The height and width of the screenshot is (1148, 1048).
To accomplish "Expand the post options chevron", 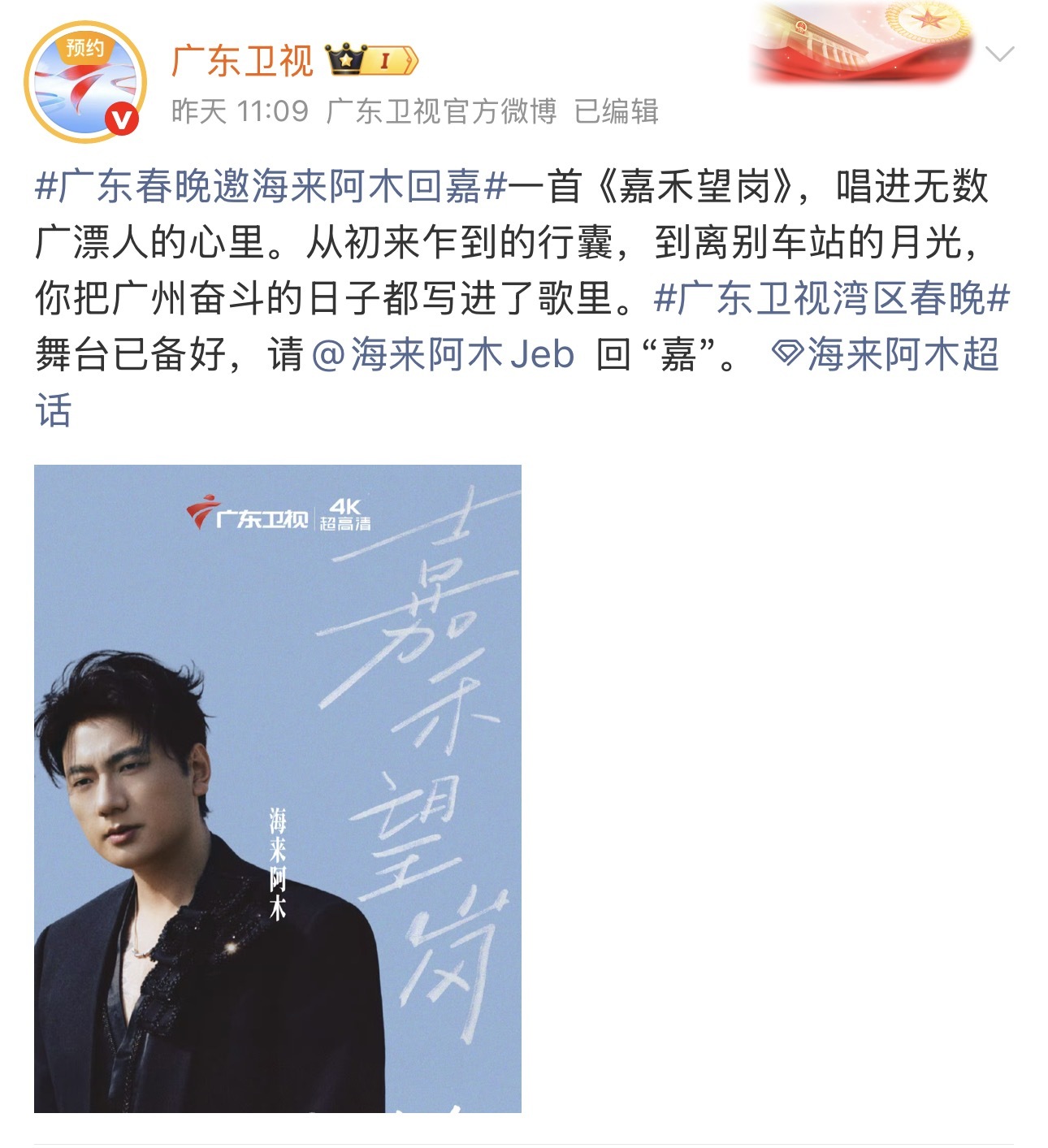I will [x=998, y=54].
